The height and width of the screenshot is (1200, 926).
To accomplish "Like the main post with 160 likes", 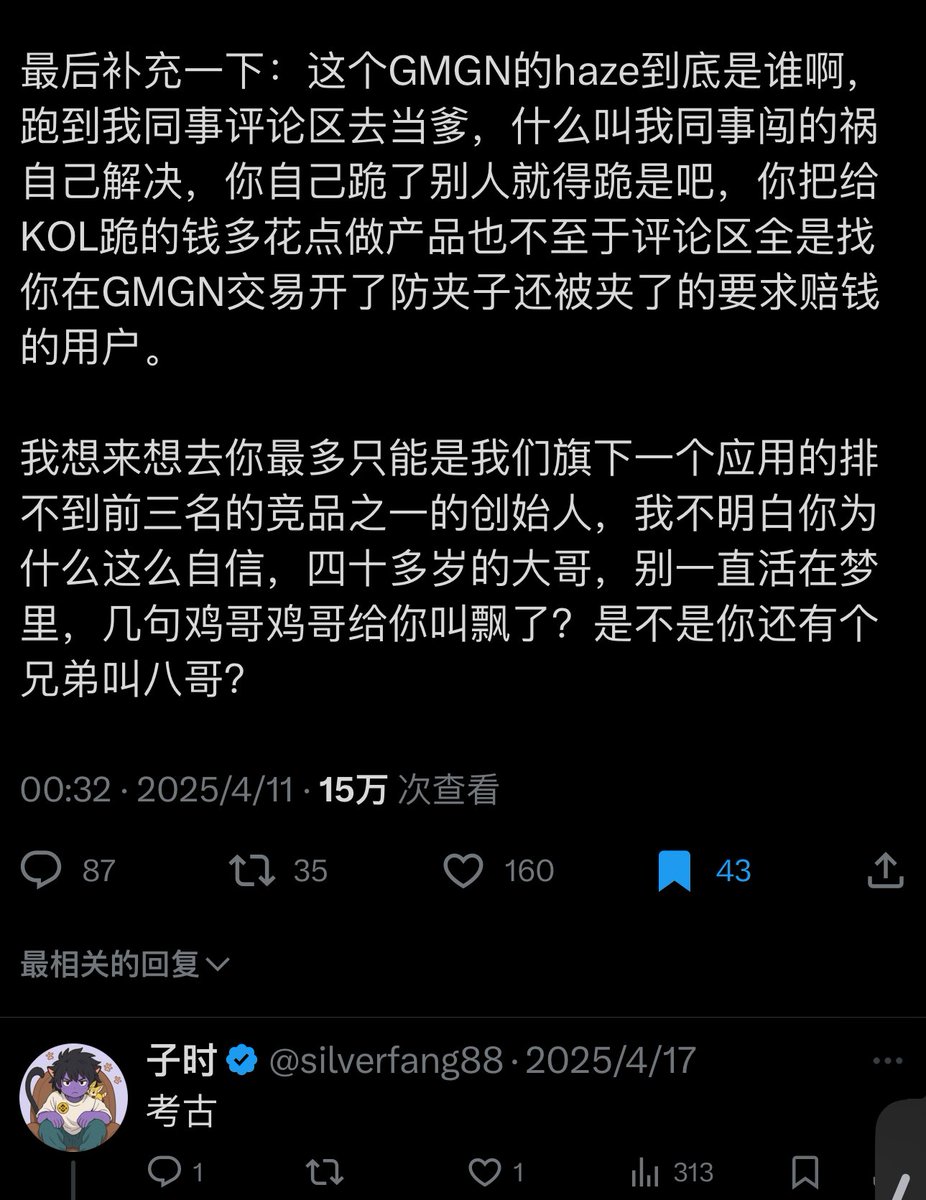I will [x=463, y=870].
